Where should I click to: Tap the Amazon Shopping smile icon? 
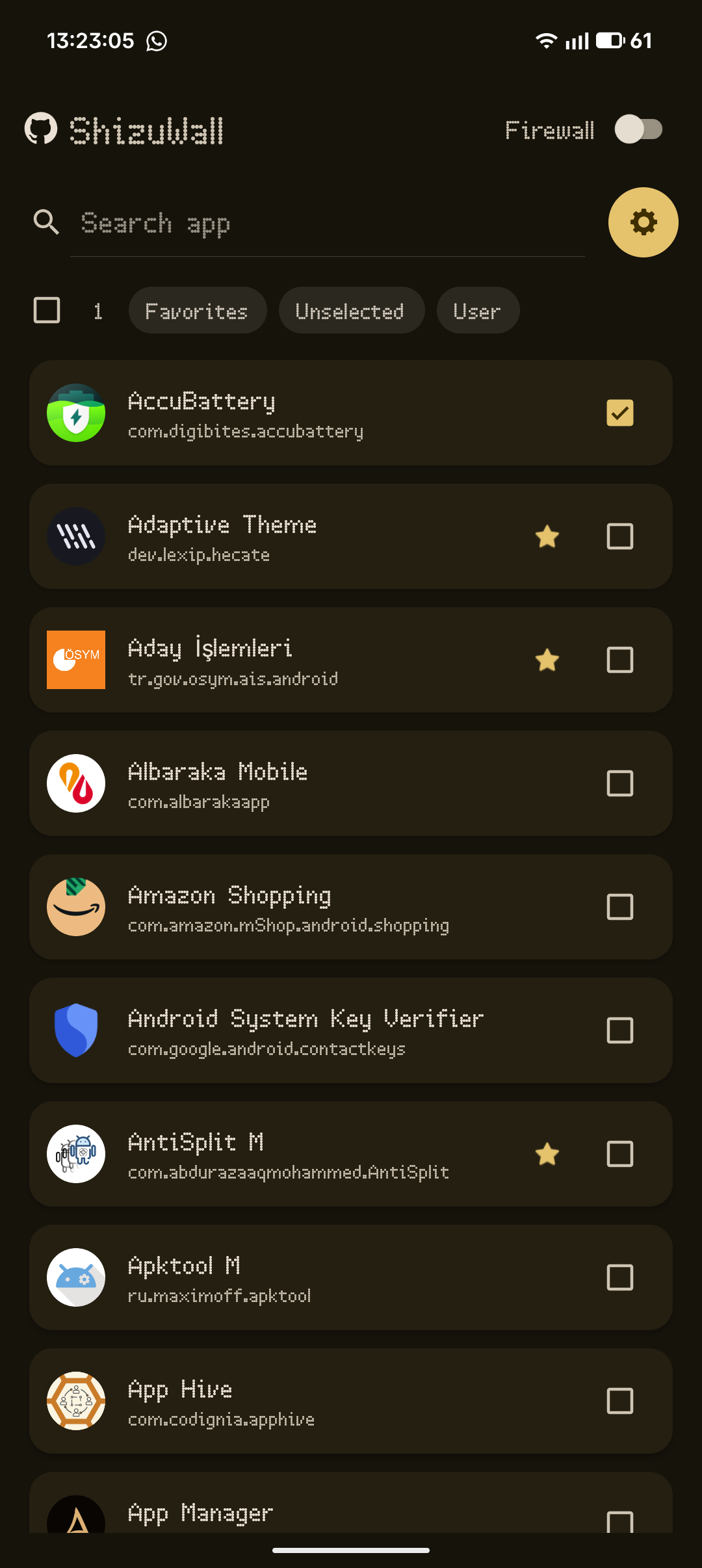coord(76,907)
